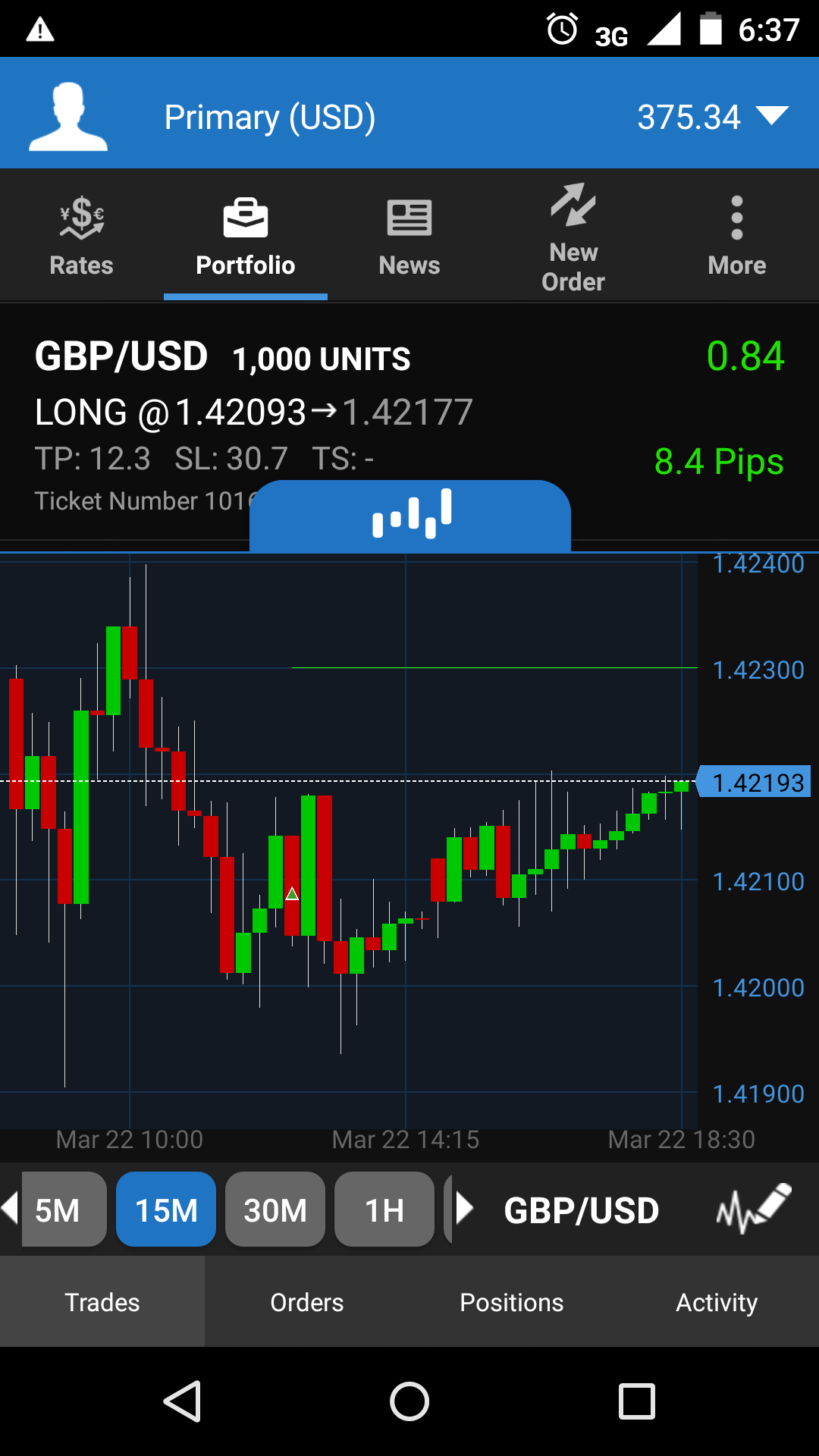Change the GBP/USD chart instrument
Viewport: 819px width, 1456px height.
pos(581,1210)
